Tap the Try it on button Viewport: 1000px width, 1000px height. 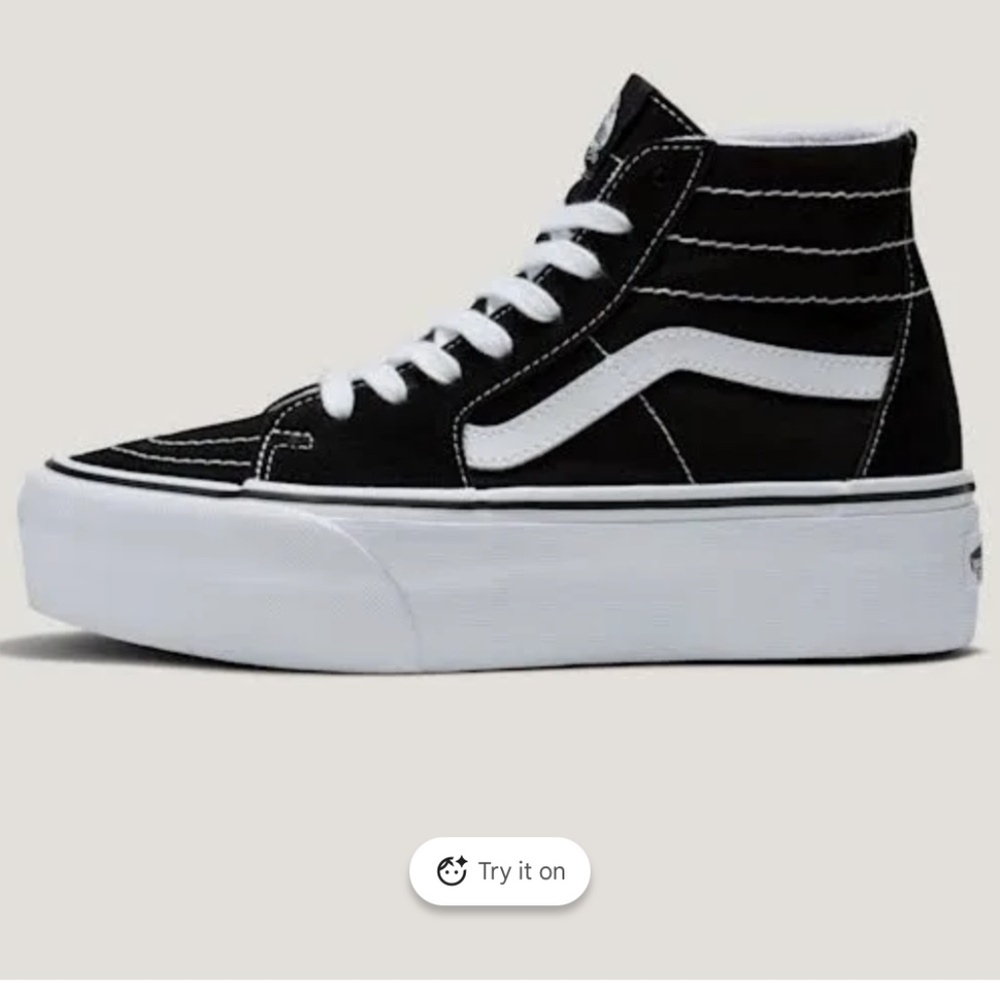tap(500, 871)
